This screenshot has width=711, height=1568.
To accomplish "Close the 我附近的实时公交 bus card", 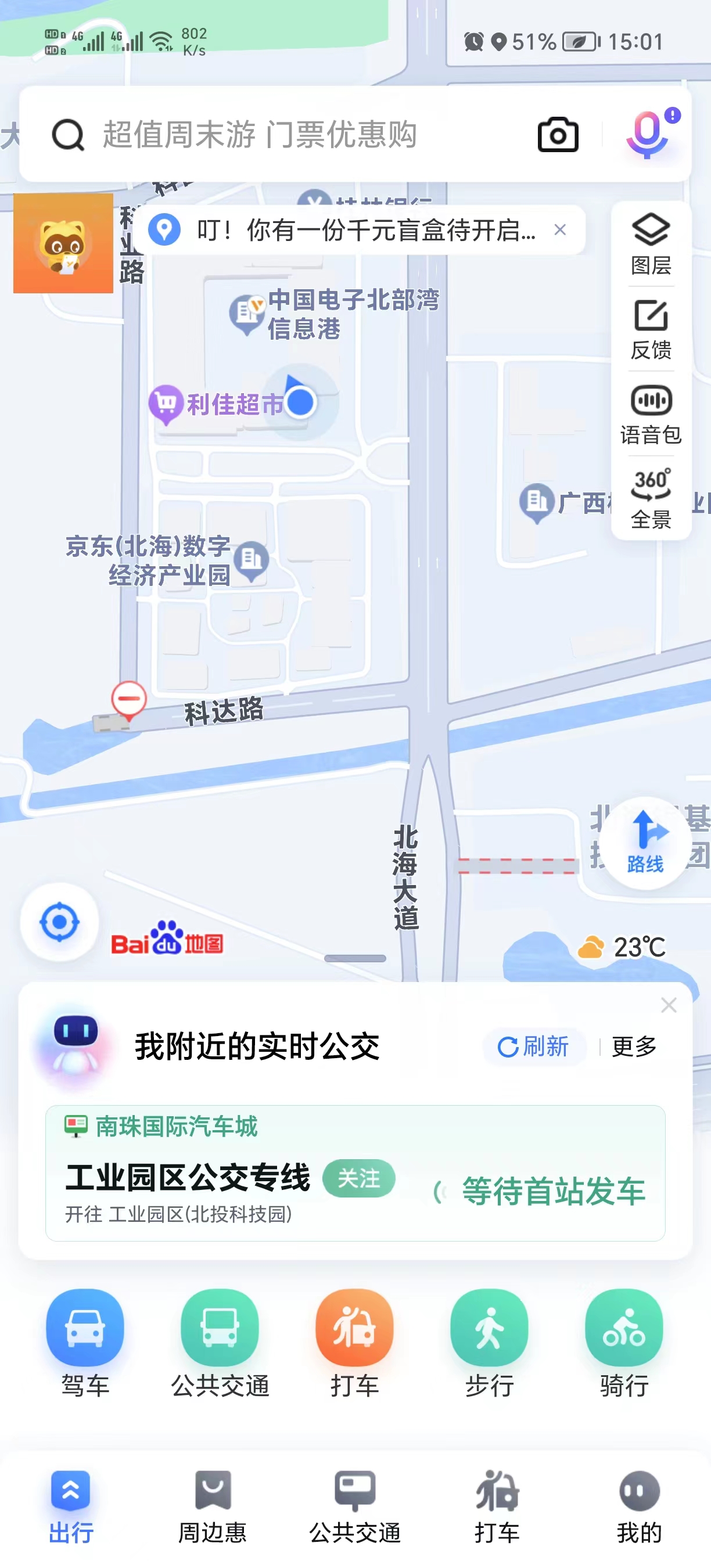I will tap(669, 1005).
